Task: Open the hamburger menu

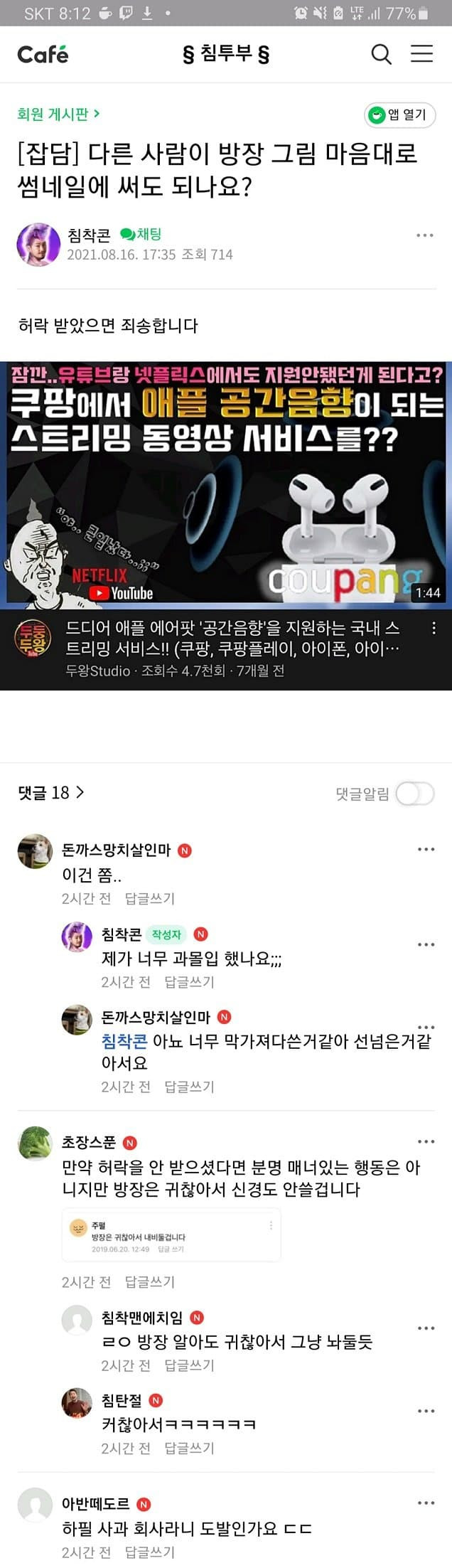Action: 421,54
